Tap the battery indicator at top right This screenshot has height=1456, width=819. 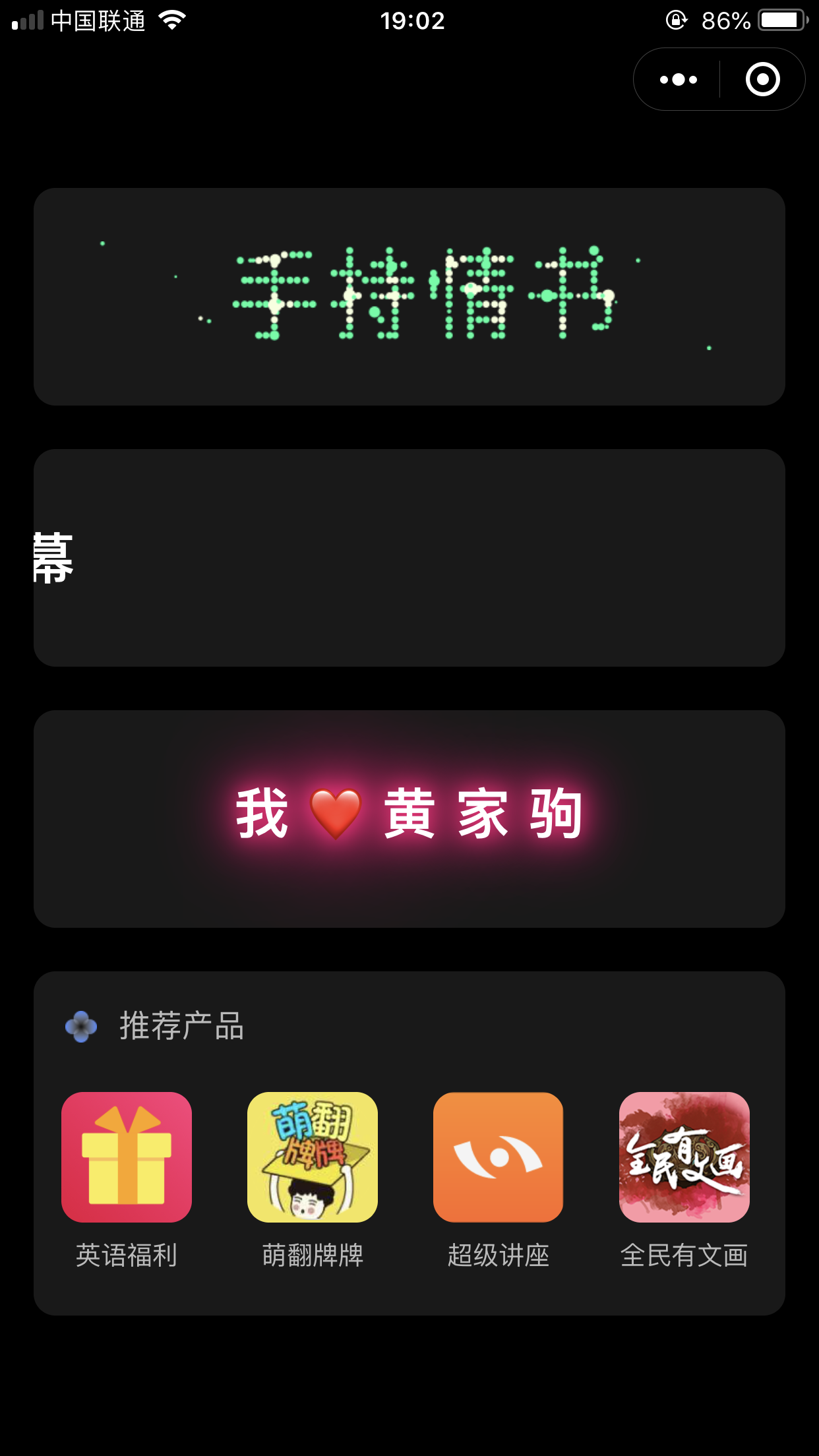click(780, 20)
